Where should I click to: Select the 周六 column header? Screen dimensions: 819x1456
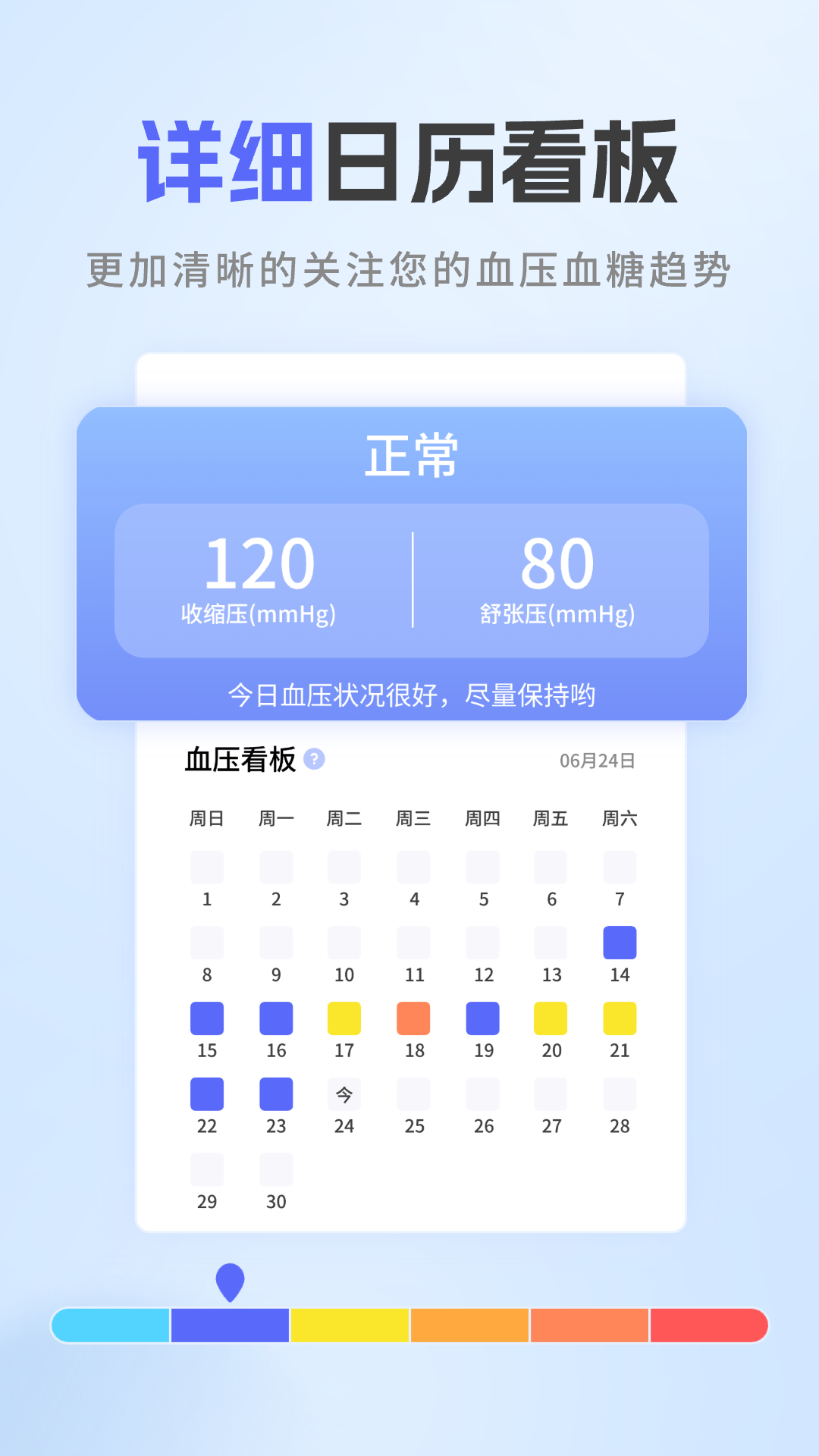click(x=620, y=818)
